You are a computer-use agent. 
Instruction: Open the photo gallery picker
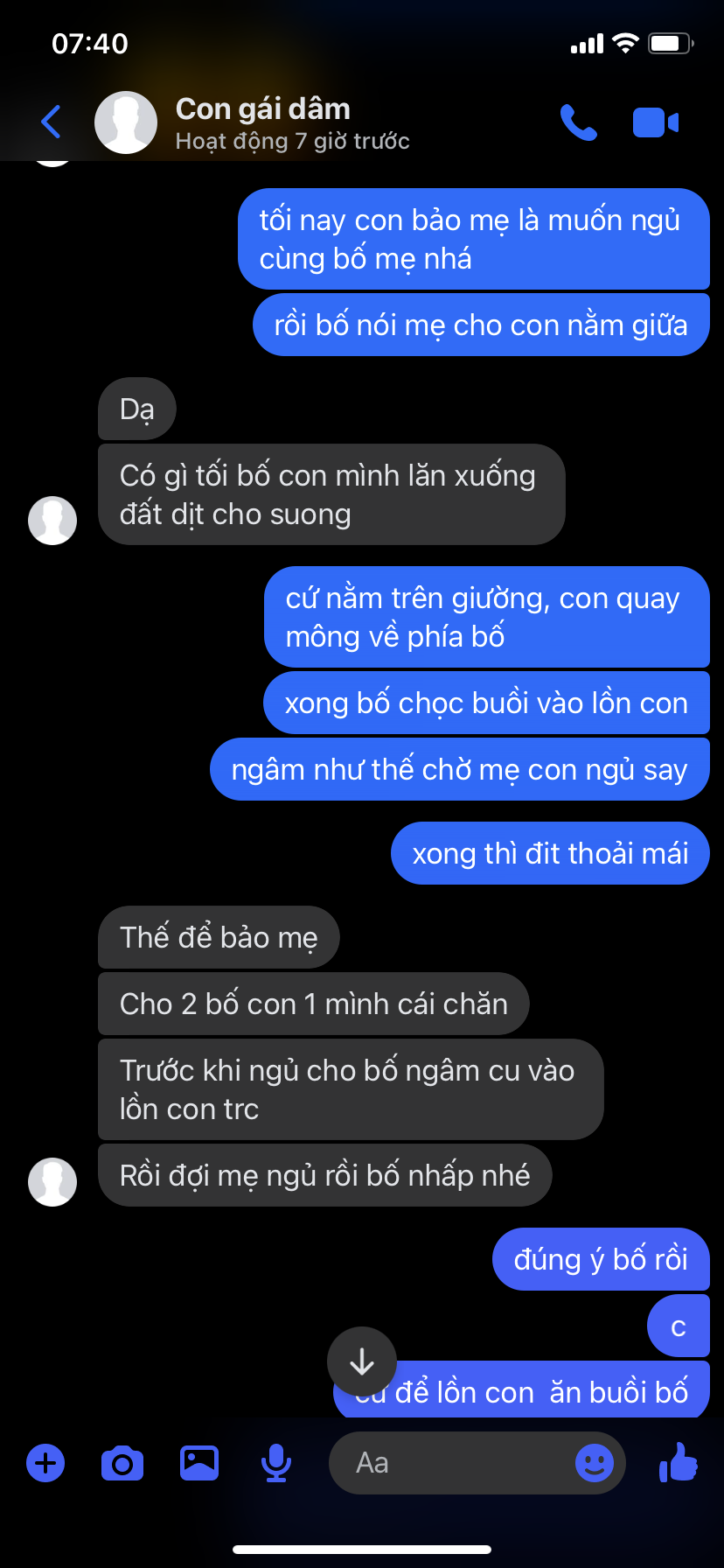pos(199,1463)
